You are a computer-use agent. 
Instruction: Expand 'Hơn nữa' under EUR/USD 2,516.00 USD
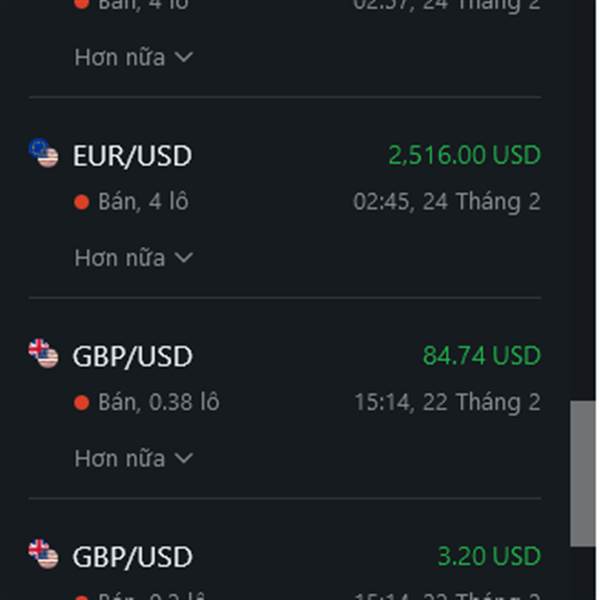click(132, 258)
